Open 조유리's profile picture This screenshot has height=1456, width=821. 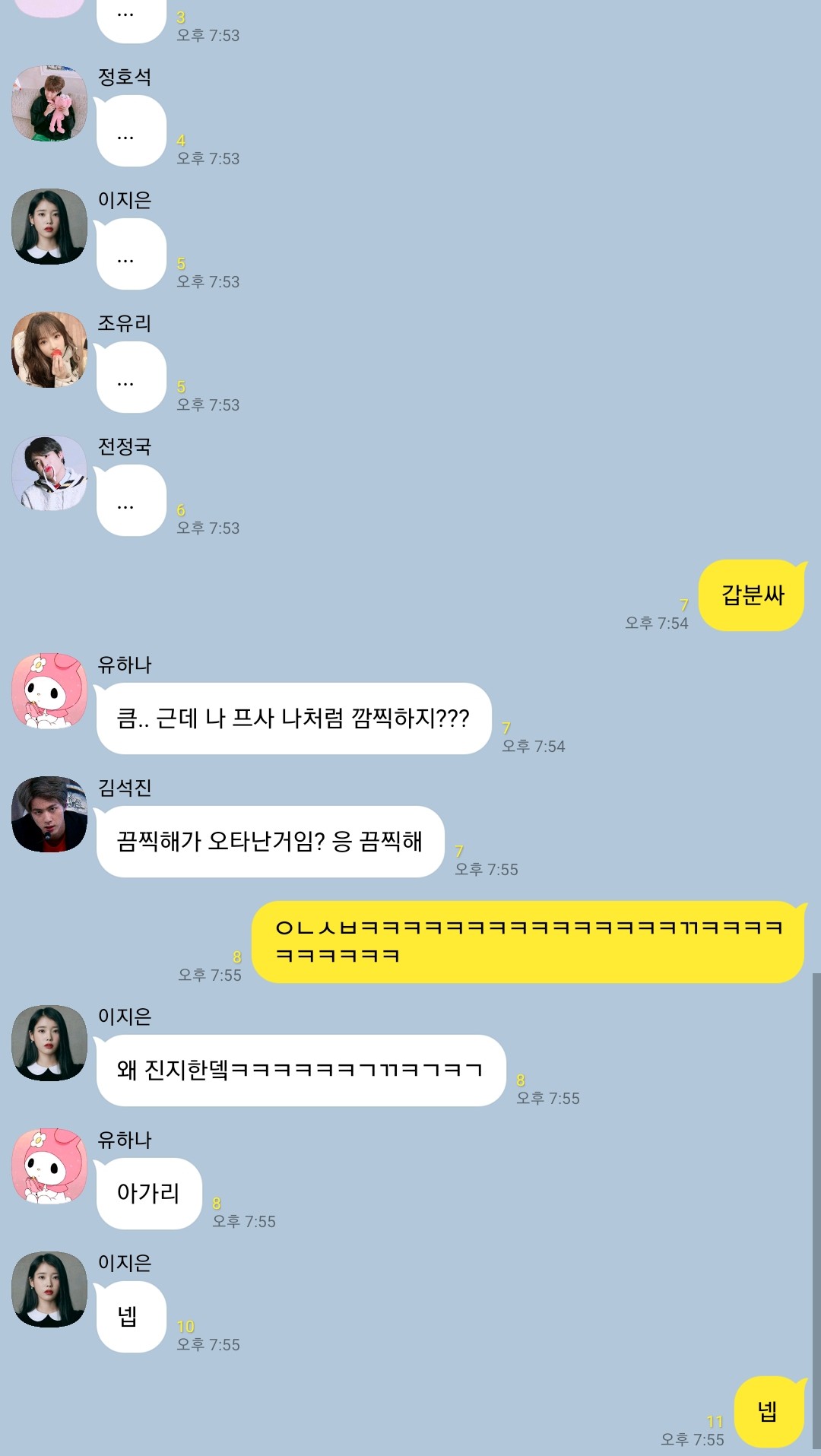point(49,350)
